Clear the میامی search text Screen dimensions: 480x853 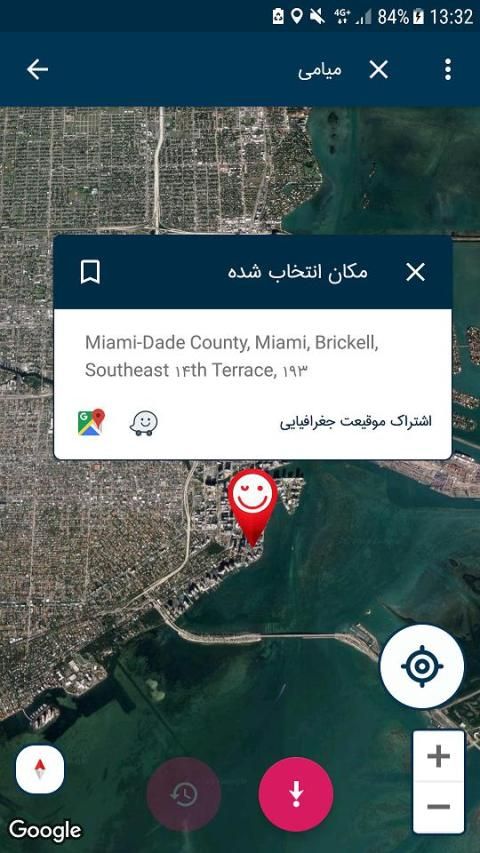[x=379, y=70]
